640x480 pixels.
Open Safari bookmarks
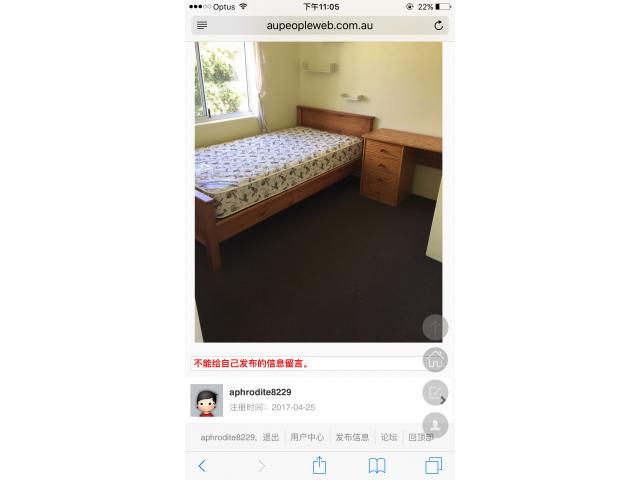click(377, 465)
